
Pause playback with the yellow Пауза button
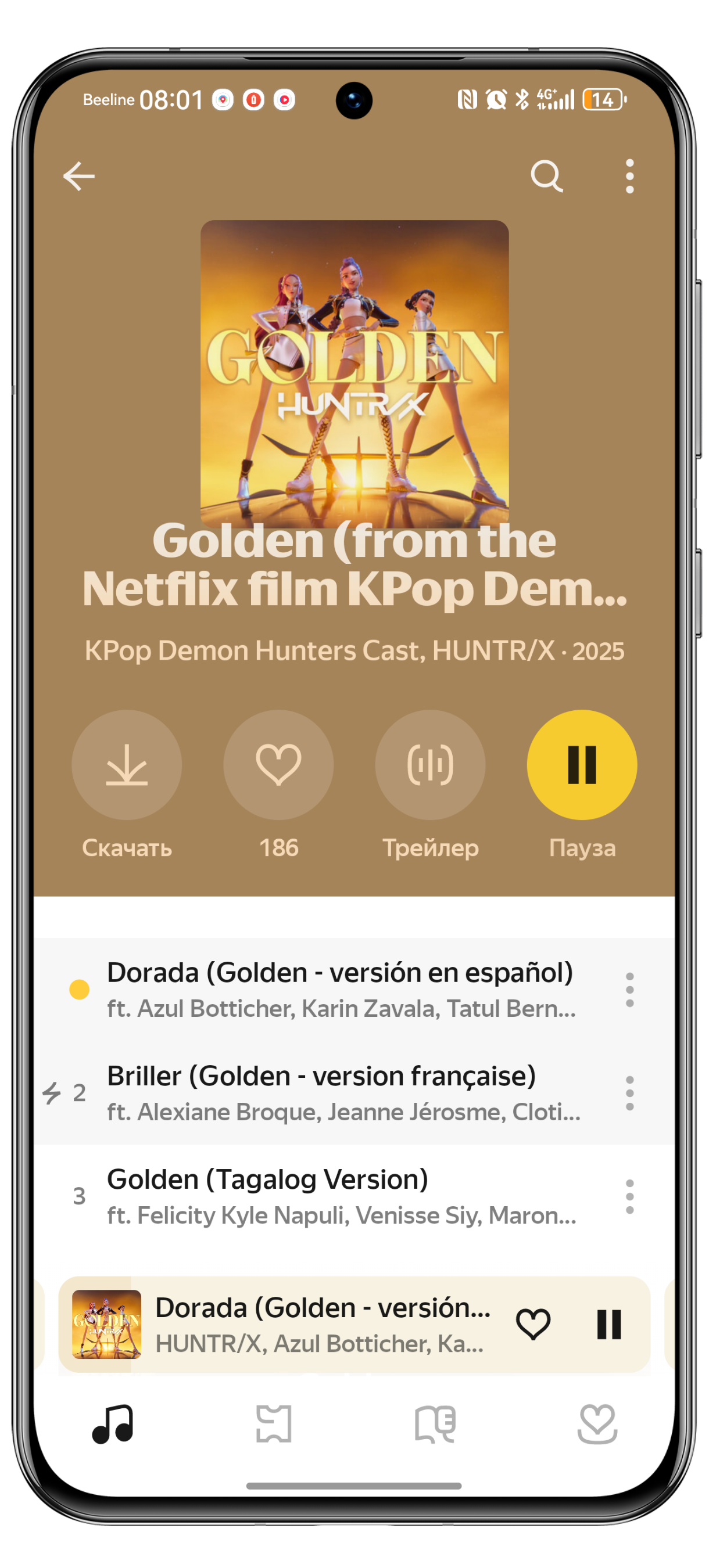582,764
